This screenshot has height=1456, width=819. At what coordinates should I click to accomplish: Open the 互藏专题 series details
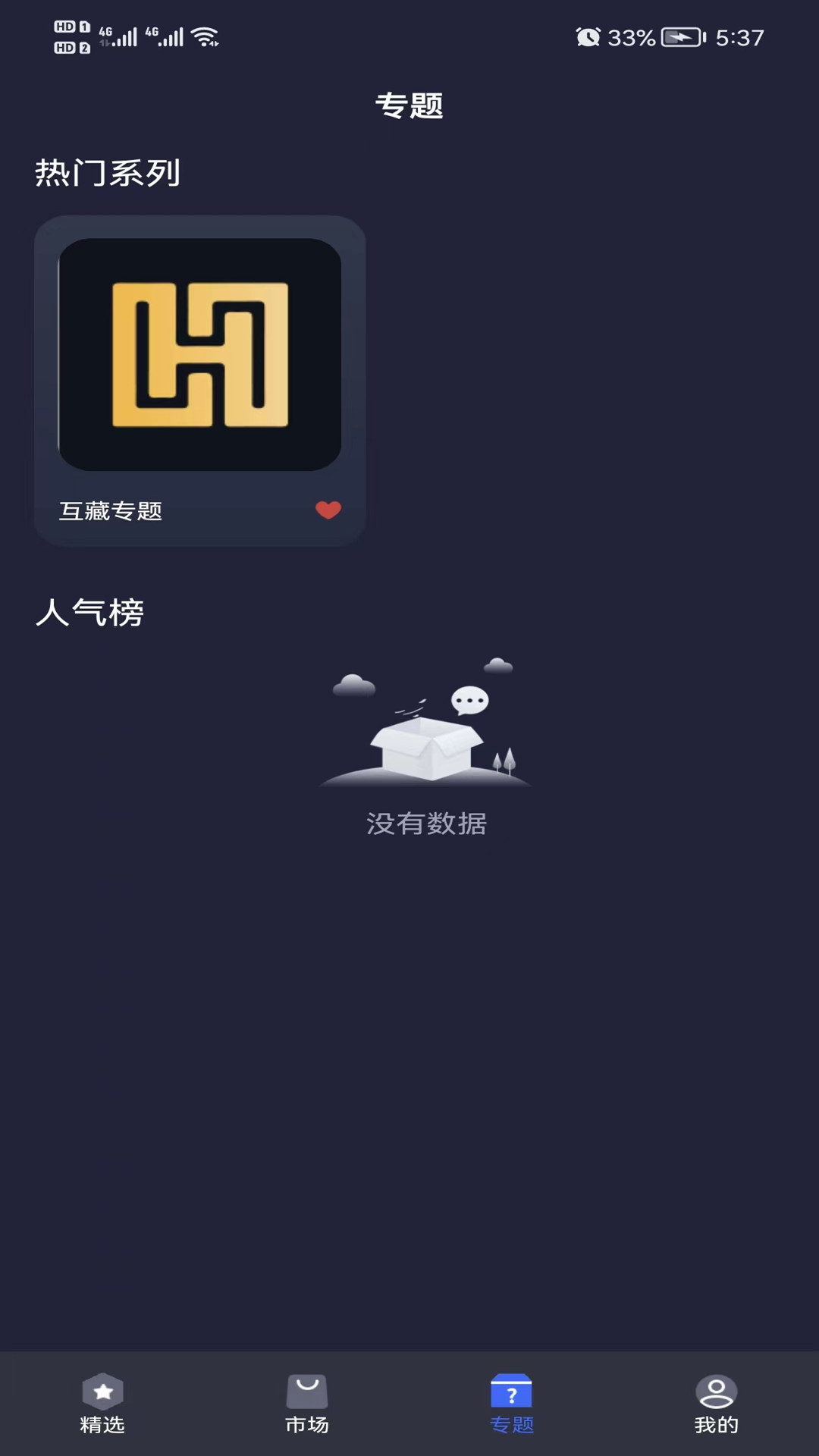pyautogui.click(x=199, y=379)
